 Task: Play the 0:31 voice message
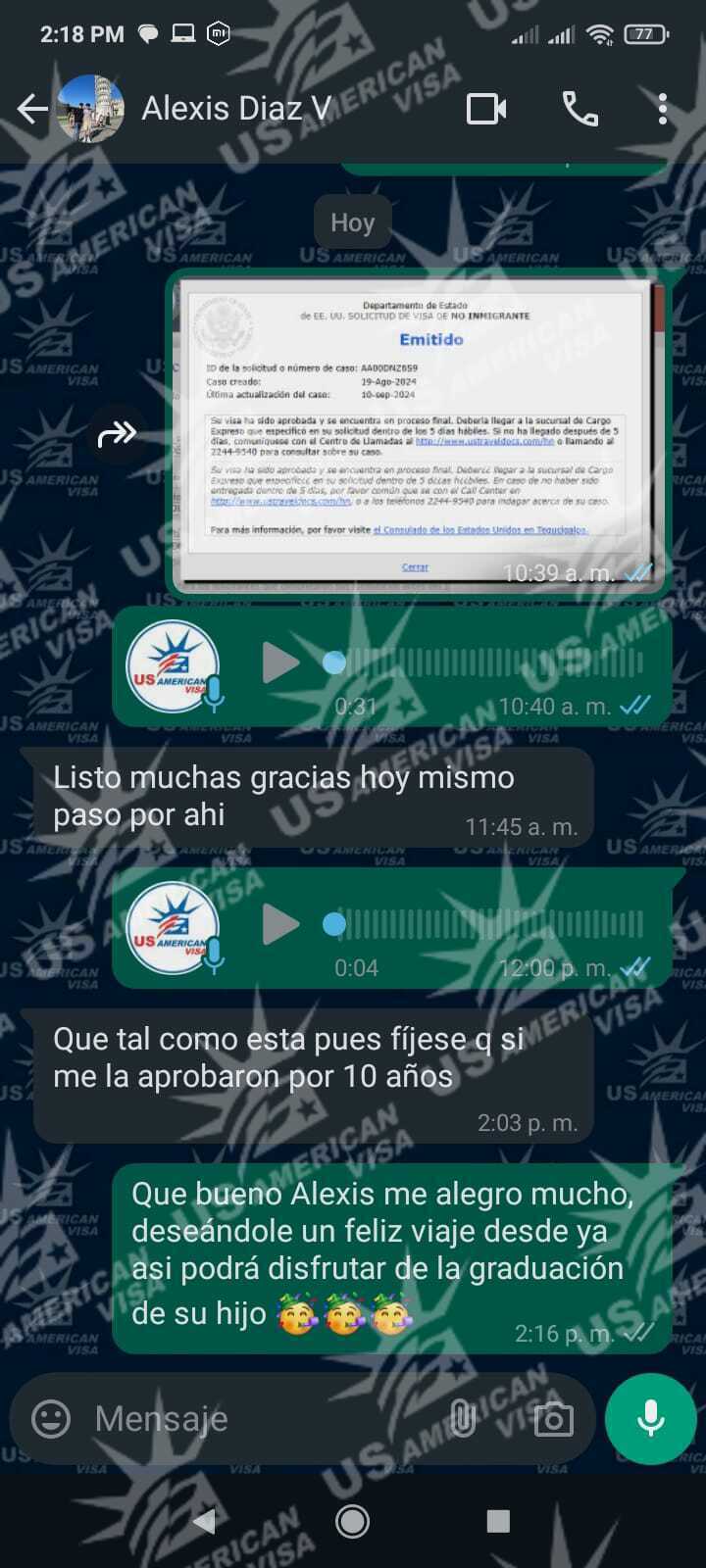[x=280, y=663]
